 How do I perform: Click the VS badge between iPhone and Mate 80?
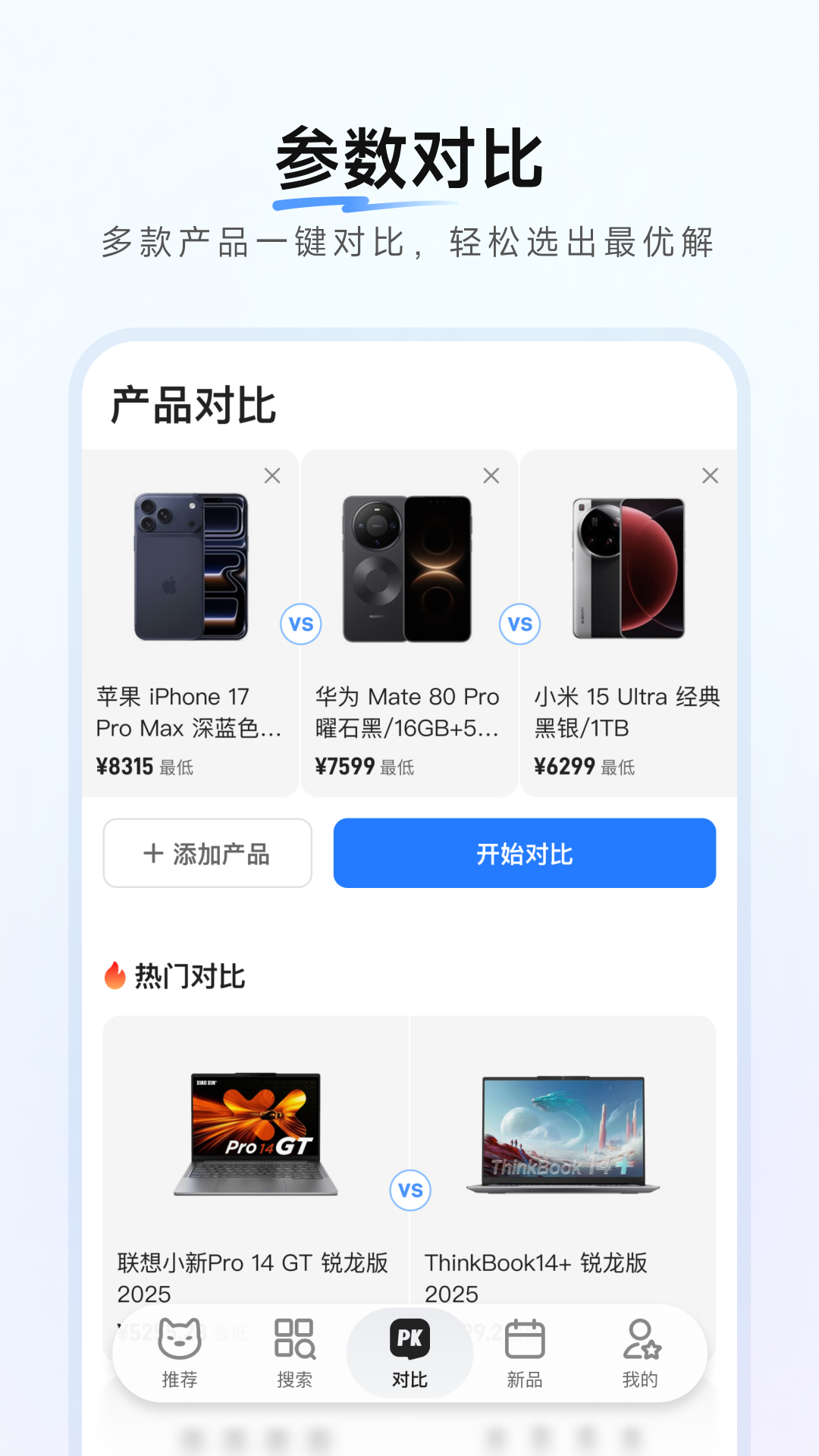[x=300, y=623]
